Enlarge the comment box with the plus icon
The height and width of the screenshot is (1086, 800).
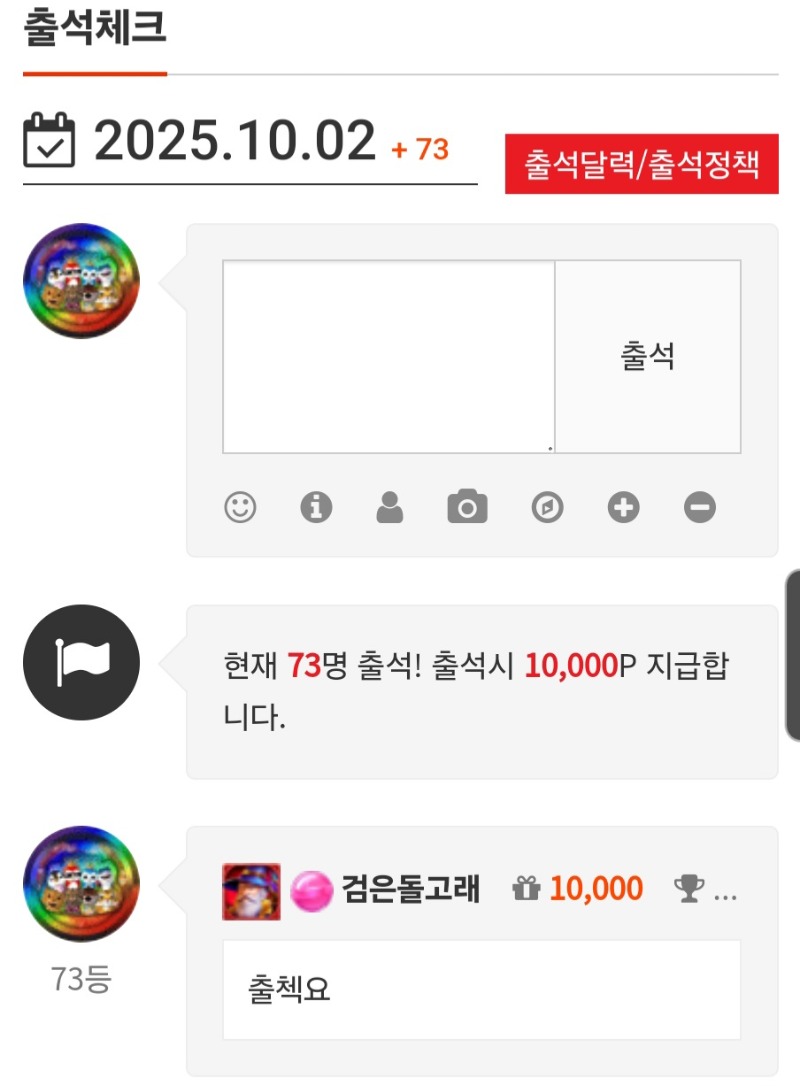[x=623, y=508]
